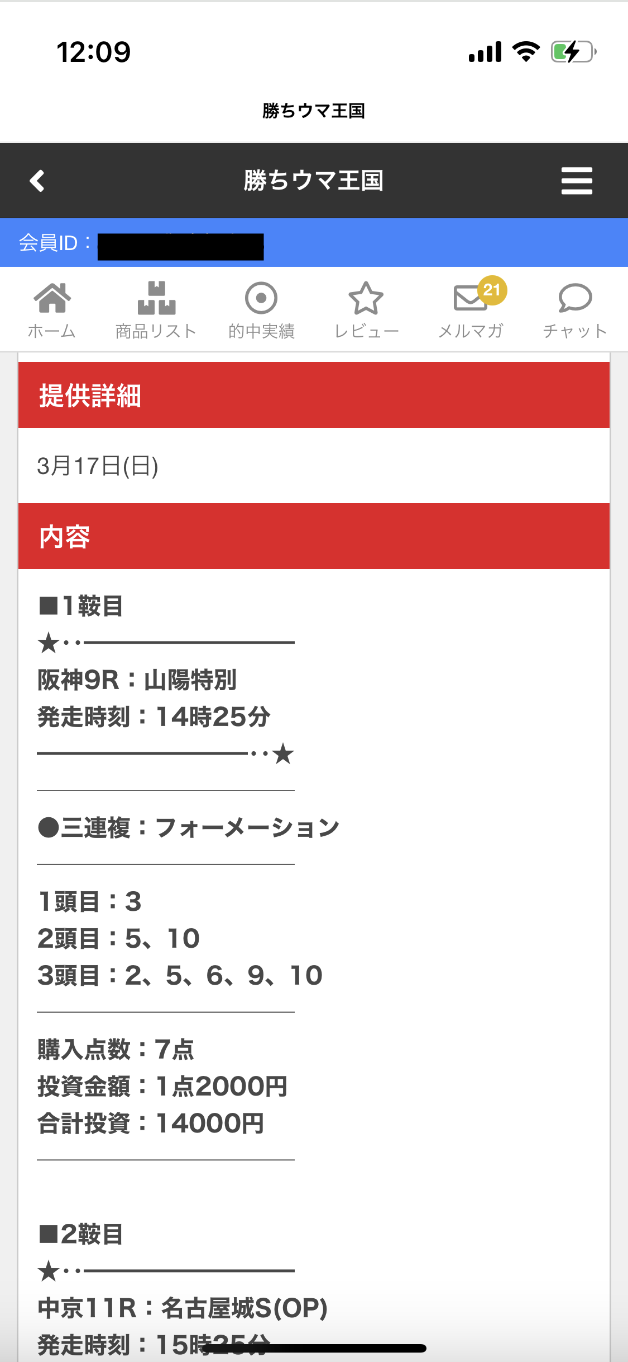Check the メルマガ tab with 21 unread
The height and width of the screenshot is (1362, 628).
point(471,310)
